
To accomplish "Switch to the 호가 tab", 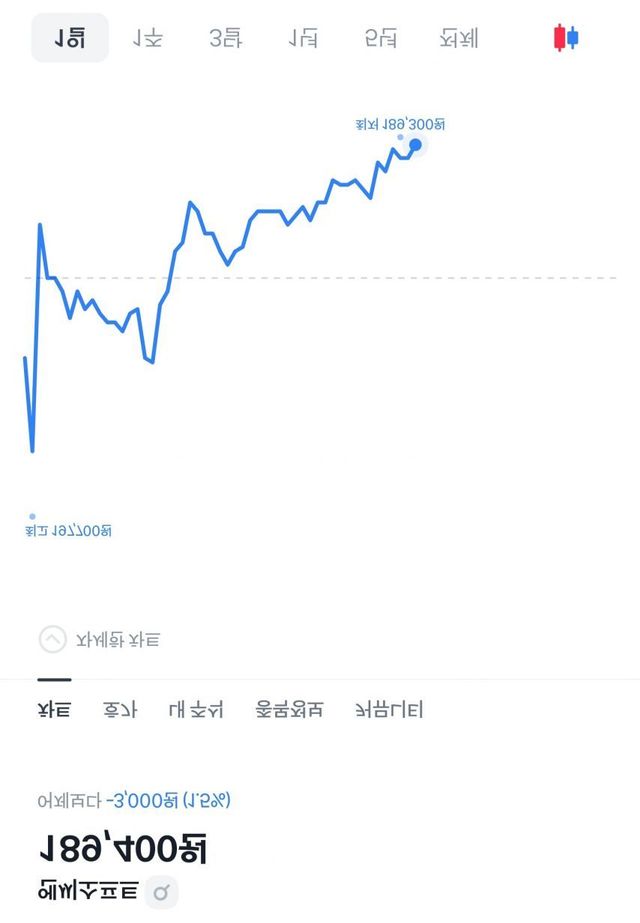I will tap(119, 710).
